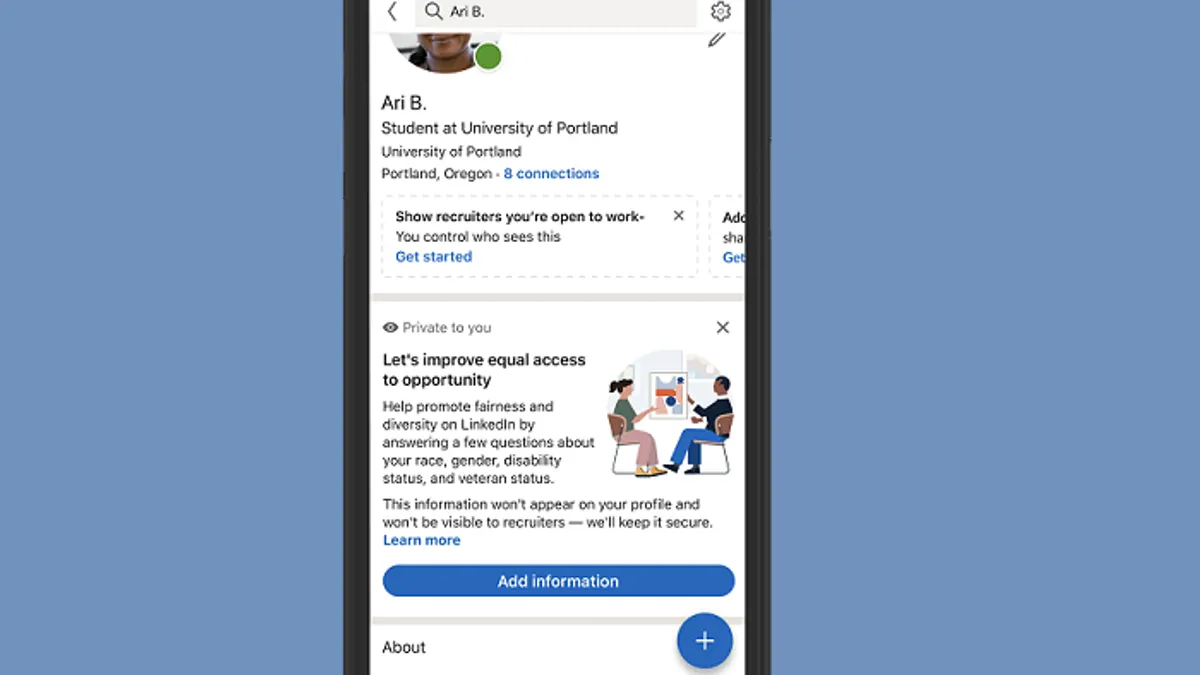Screen dimensions: 1200x675
Task: Close the equal access opportunity card
Action: coord(723,327)
